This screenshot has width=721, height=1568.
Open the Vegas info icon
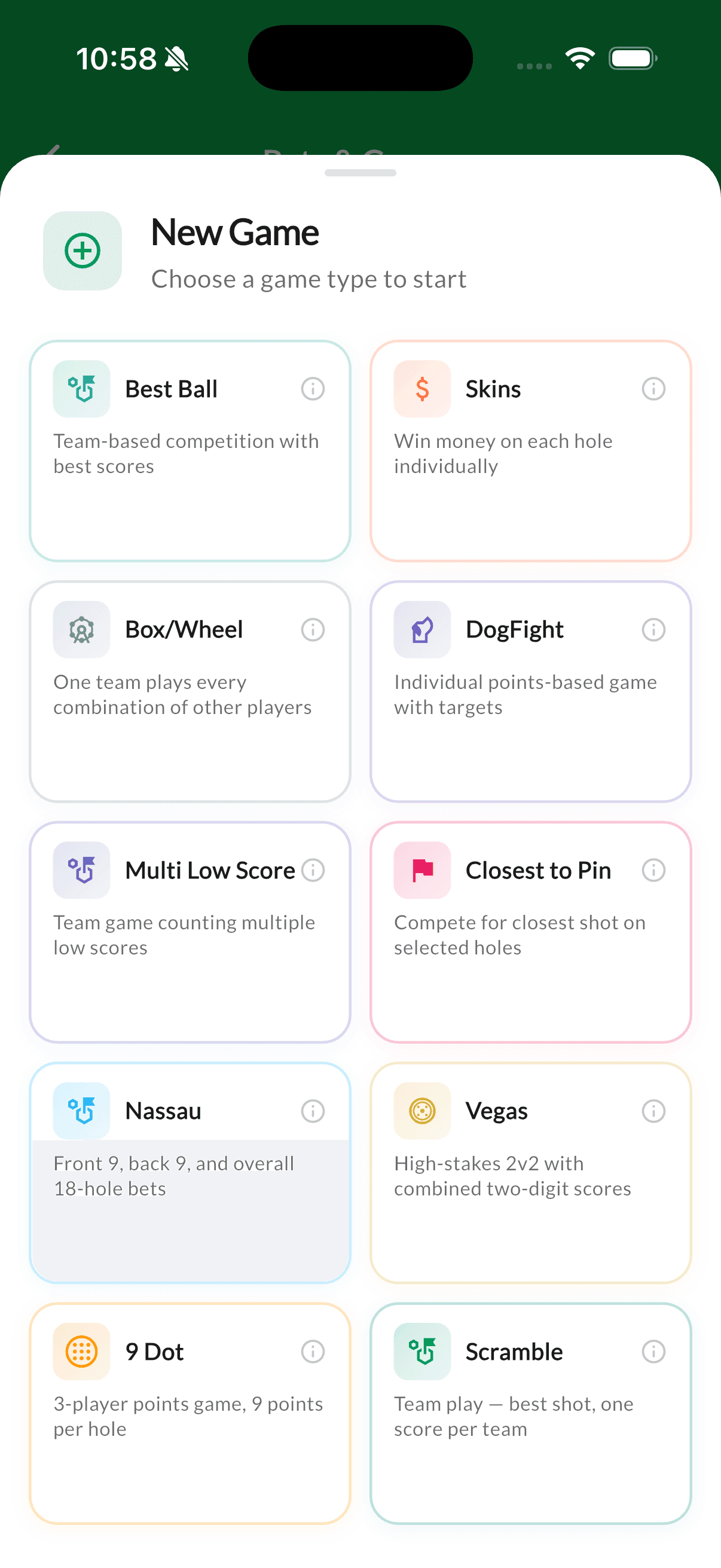point(653,1111)
